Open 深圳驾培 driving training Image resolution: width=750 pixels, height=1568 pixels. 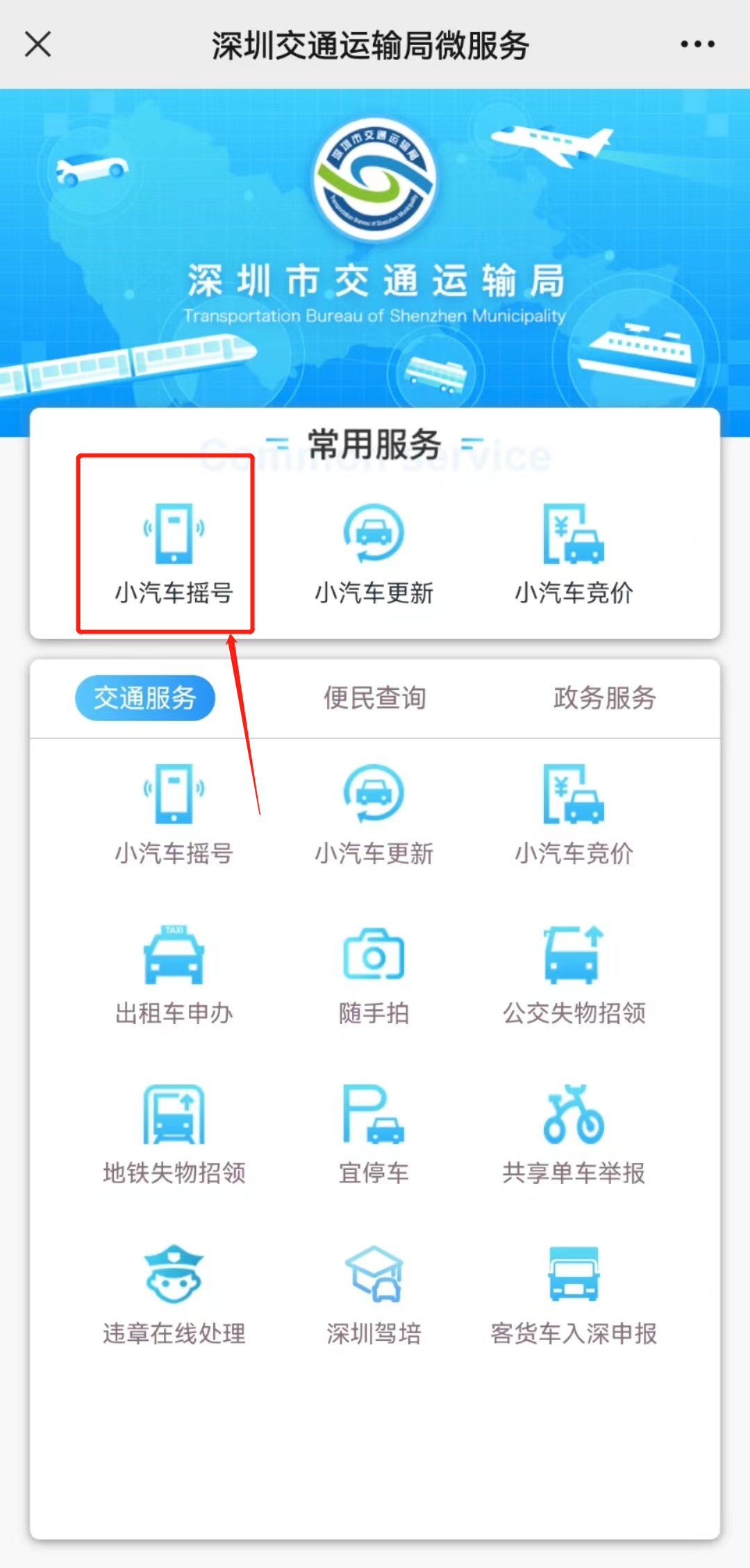click(x=374, y=1294)
